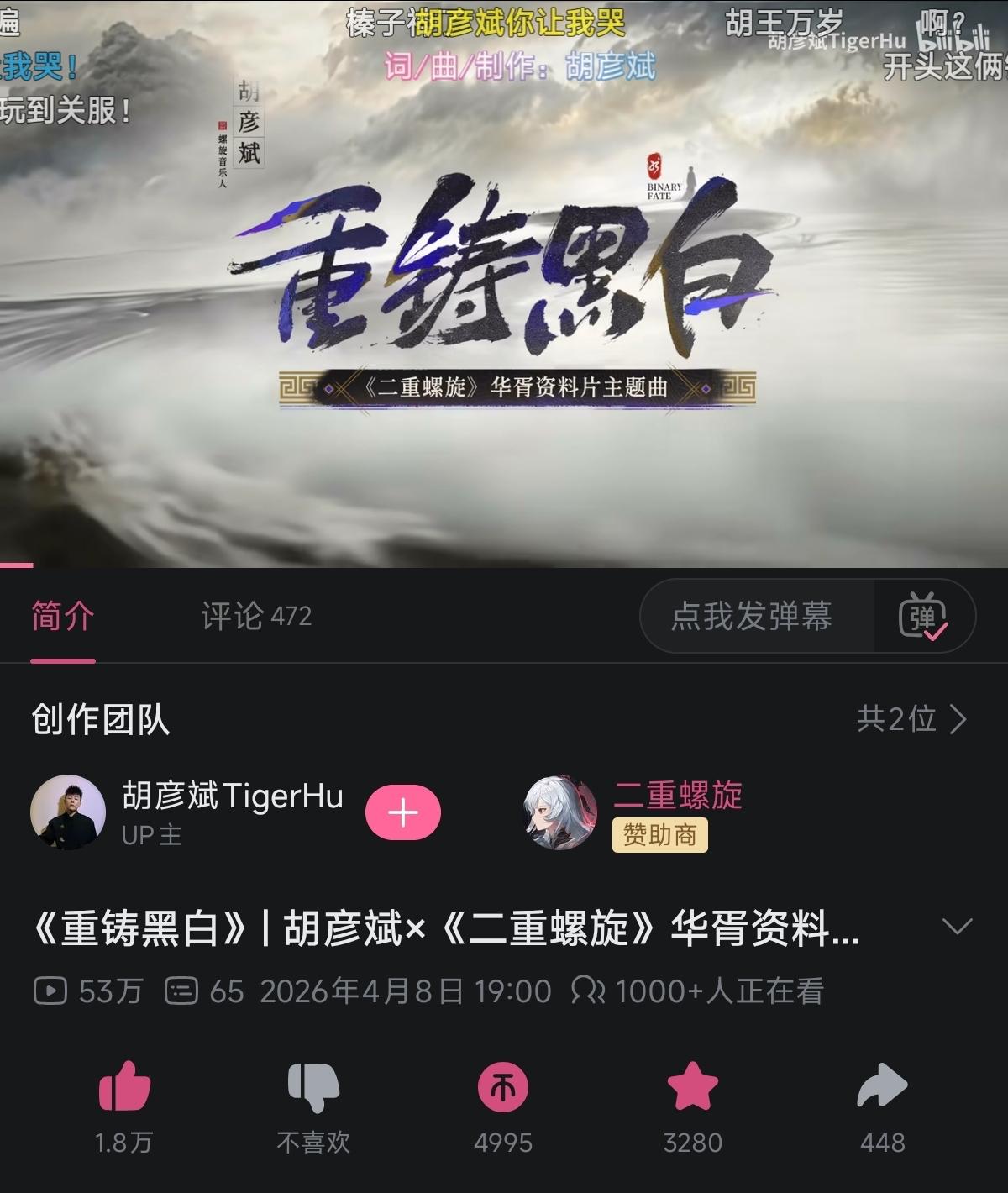The image size is (1008, 1193).
Task: Tap the 点我发弹幕 input field
Action: click(752, 617)
